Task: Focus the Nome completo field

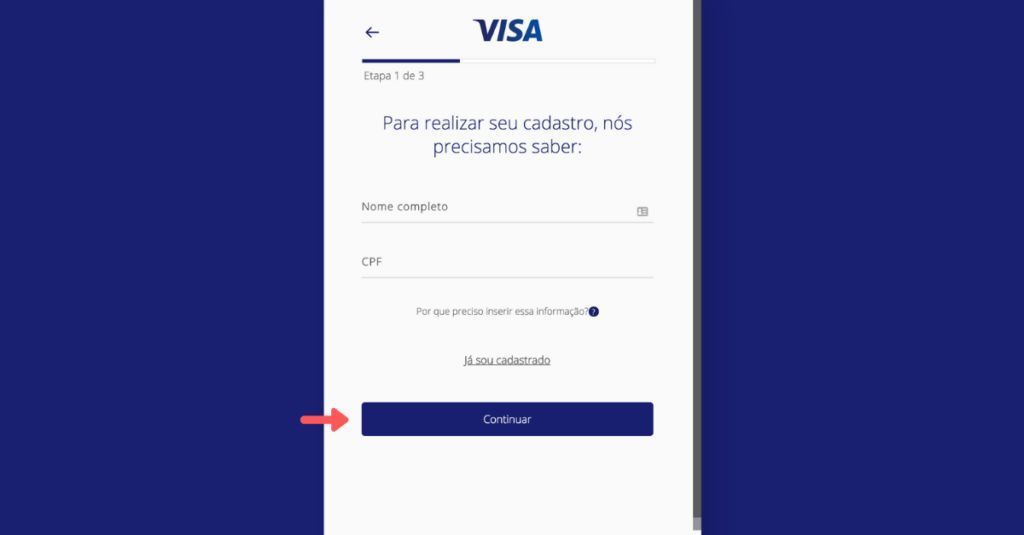Action: pos(495,207)
